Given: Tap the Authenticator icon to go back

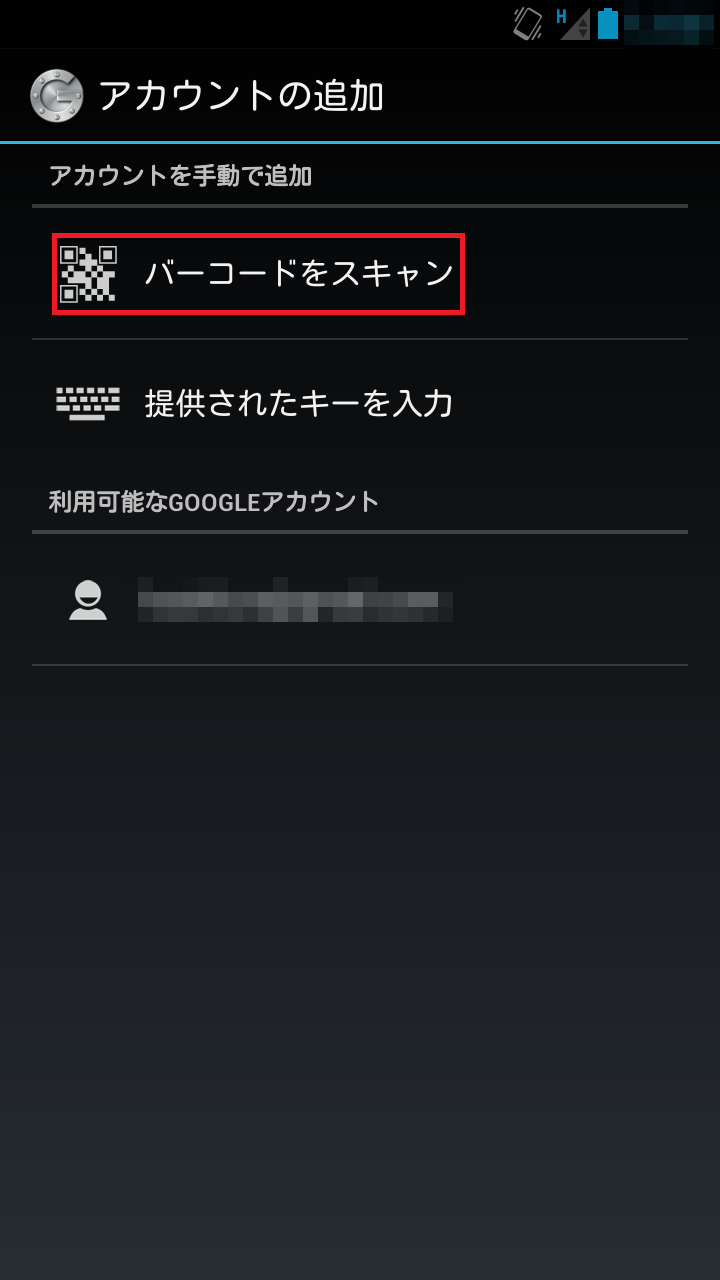Looking at the screenshot, I should (x=56, y=96).
